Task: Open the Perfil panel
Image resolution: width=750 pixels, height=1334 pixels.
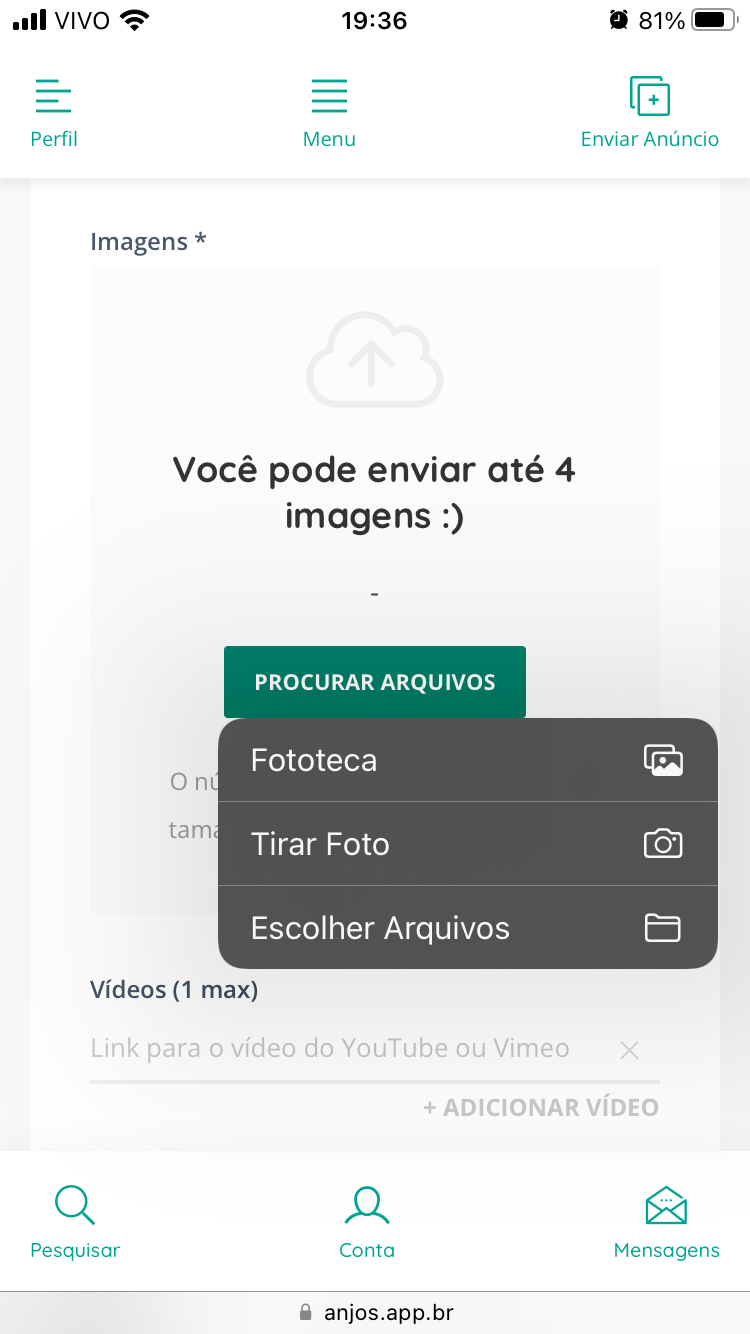Action: (54, 114)
